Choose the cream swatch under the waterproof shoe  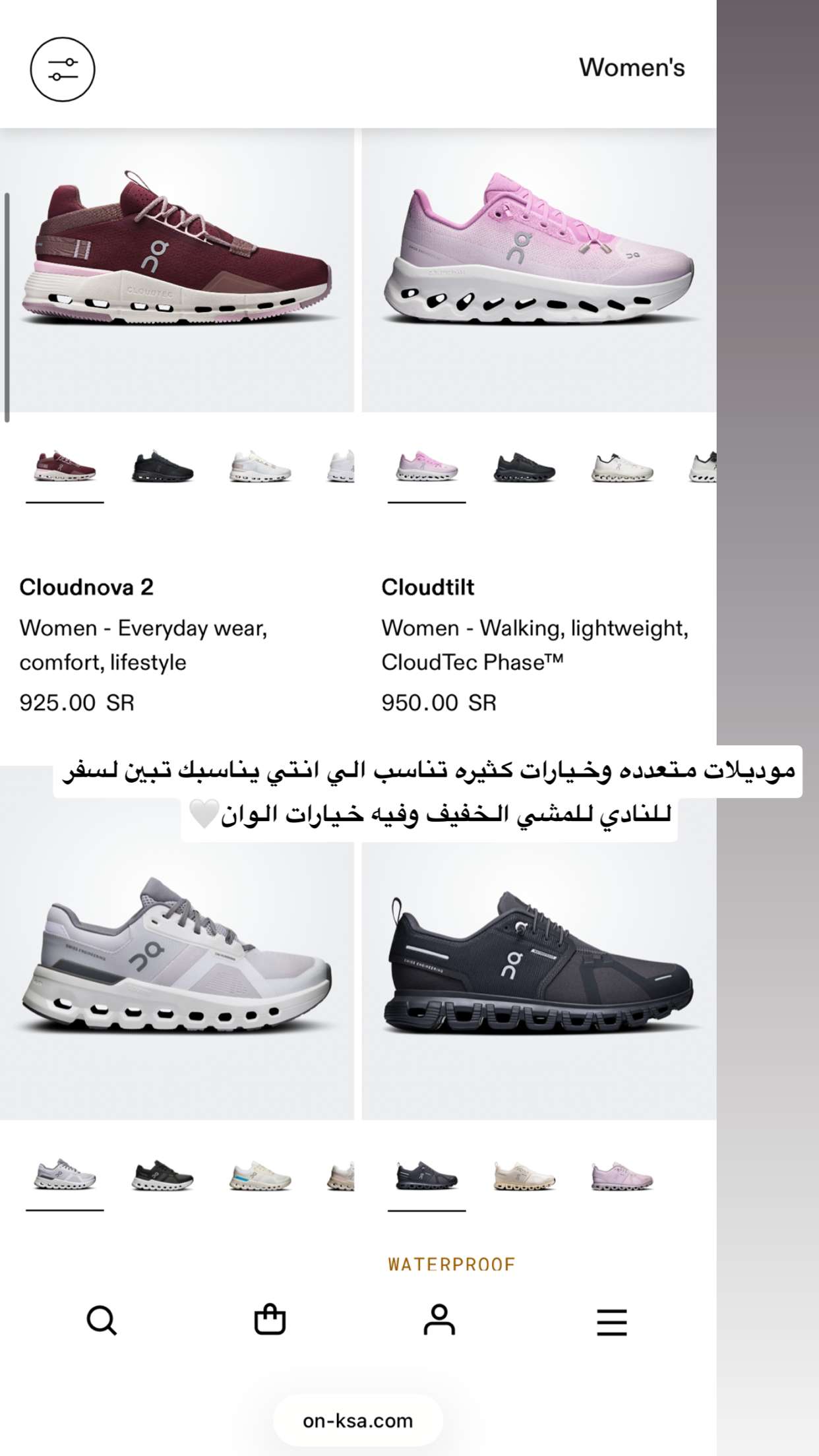click(x=524, y=1176)
